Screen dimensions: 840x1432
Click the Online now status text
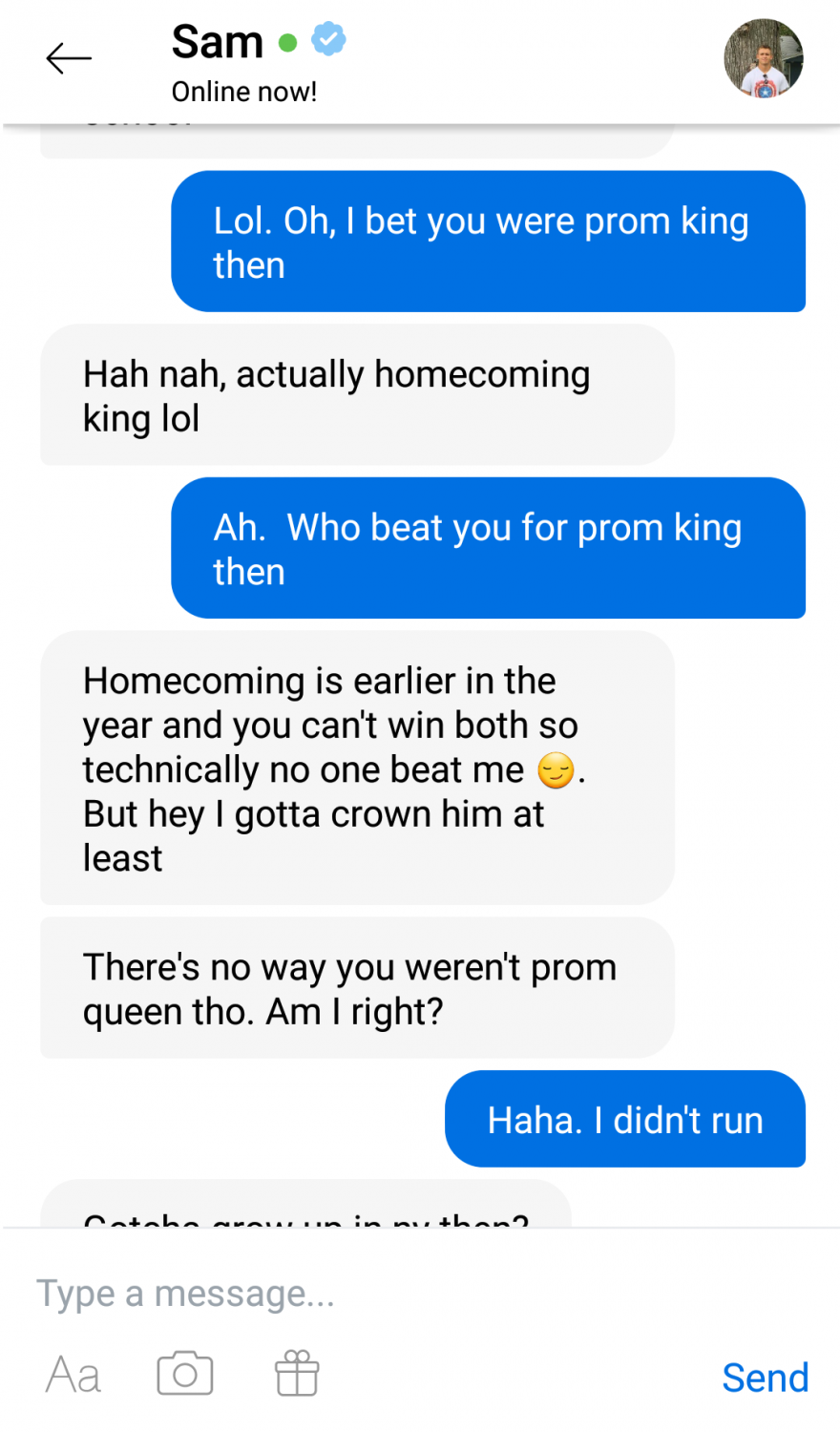click(x=243, y=91)
